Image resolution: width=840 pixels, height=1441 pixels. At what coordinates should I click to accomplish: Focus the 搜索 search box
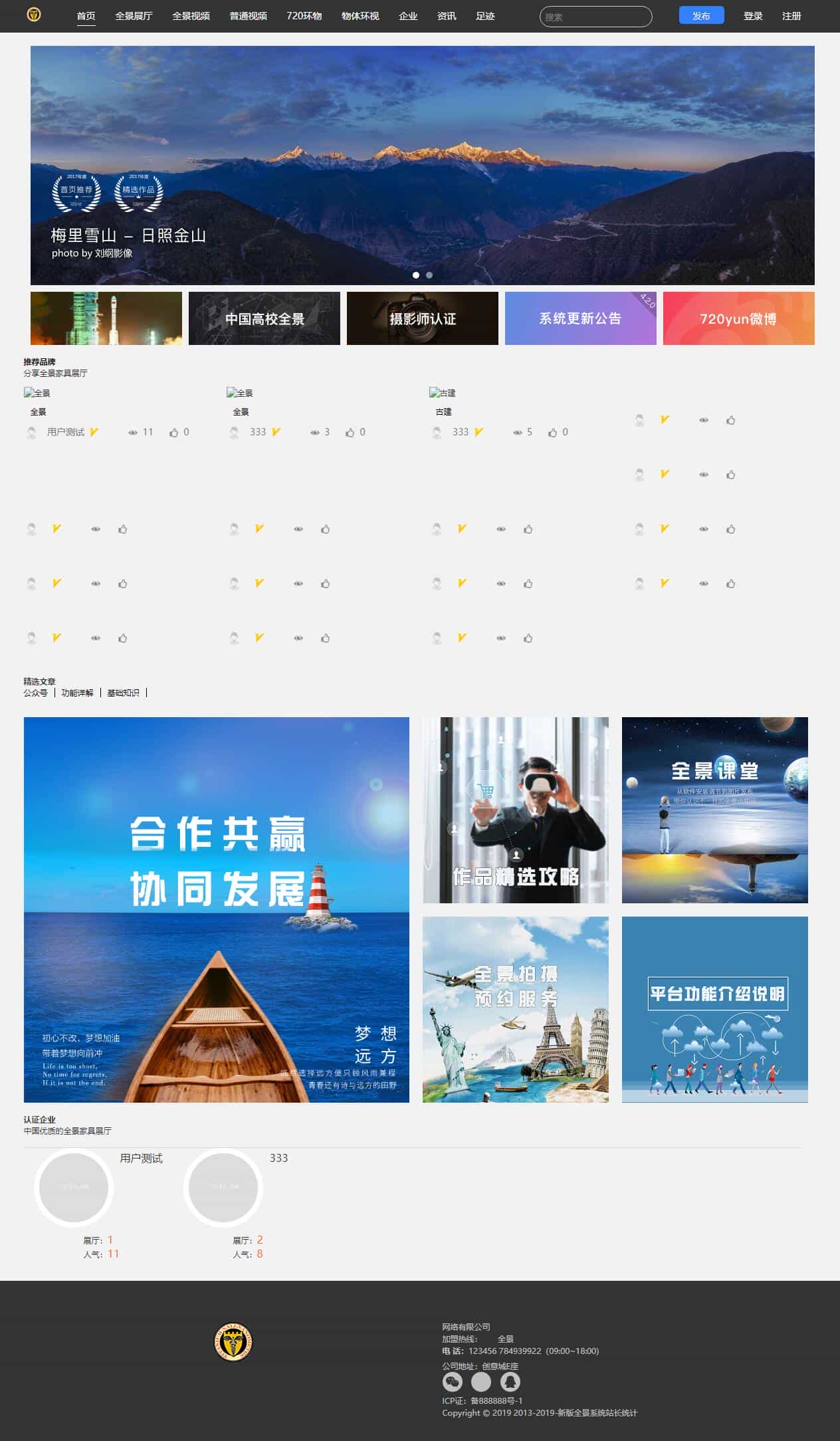(595, 17)
